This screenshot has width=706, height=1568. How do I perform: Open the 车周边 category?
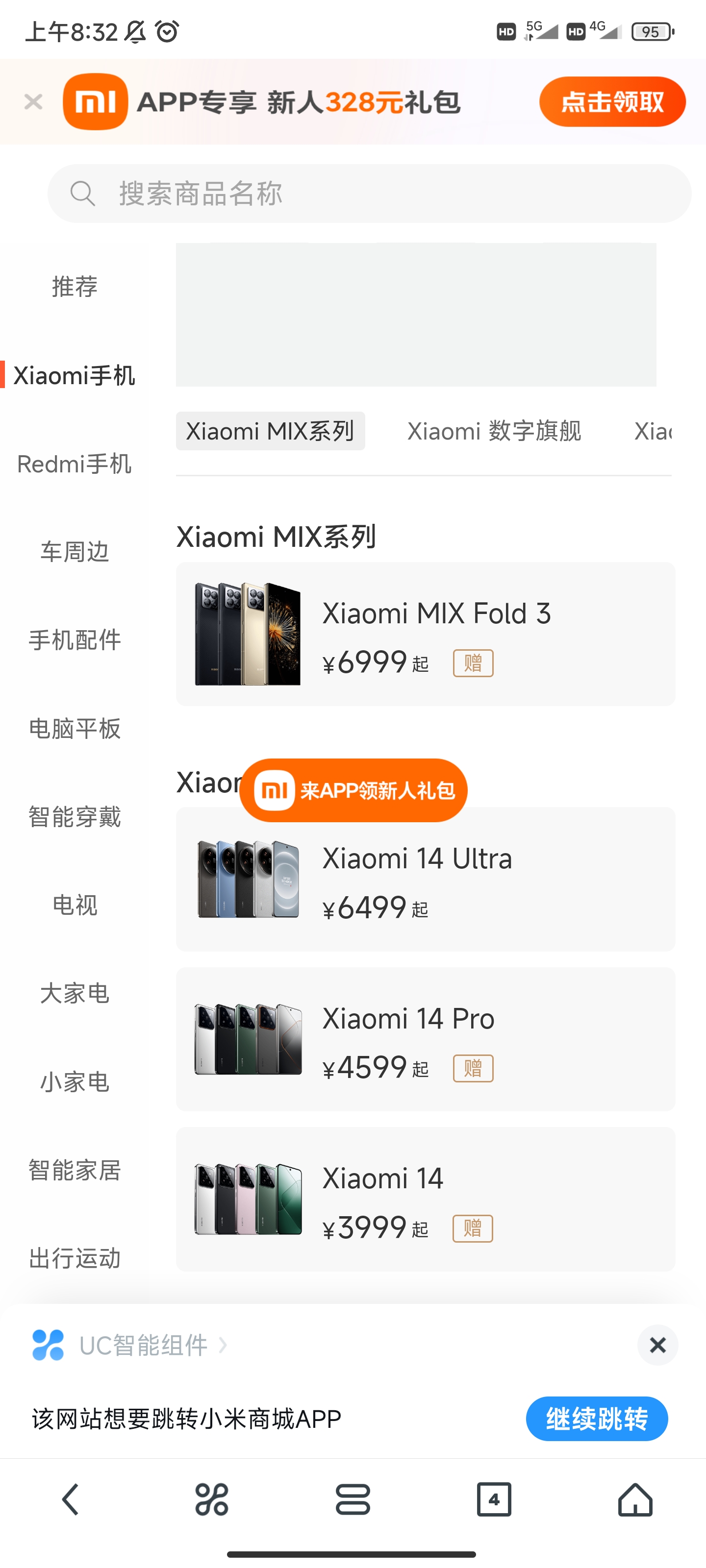pyautogui.click(x=75, y=552)
